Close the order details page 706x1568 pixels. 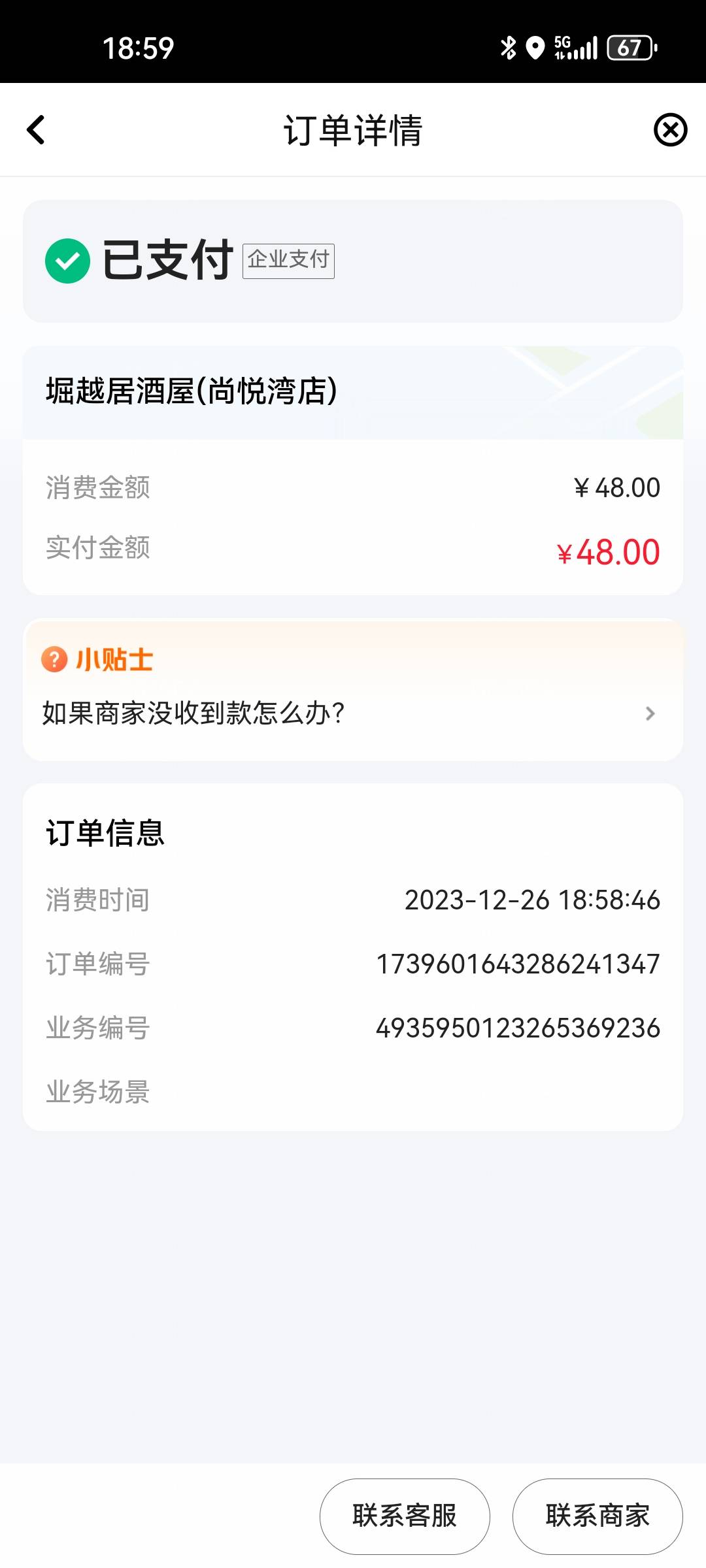pos(670,129)
